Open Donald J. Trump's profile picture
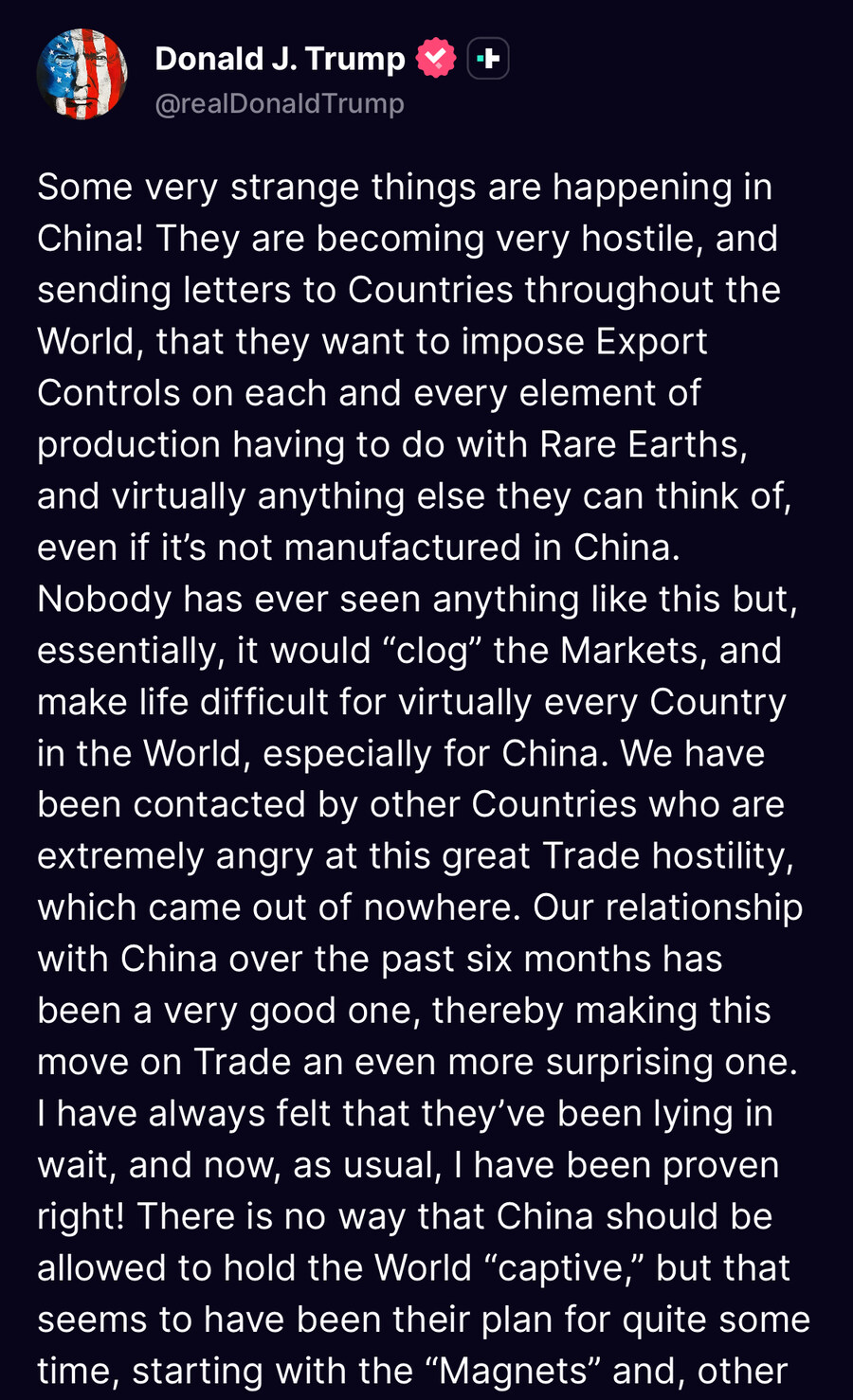The width and height of the screenshot is (853, 1400). [82, 74]
